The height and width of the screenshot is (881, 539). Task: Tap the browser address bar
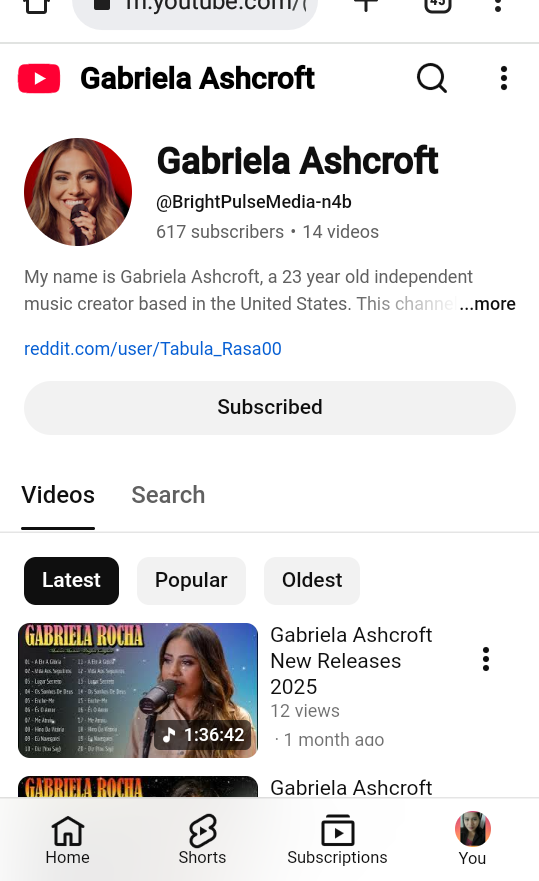click(x=195, y=8)
